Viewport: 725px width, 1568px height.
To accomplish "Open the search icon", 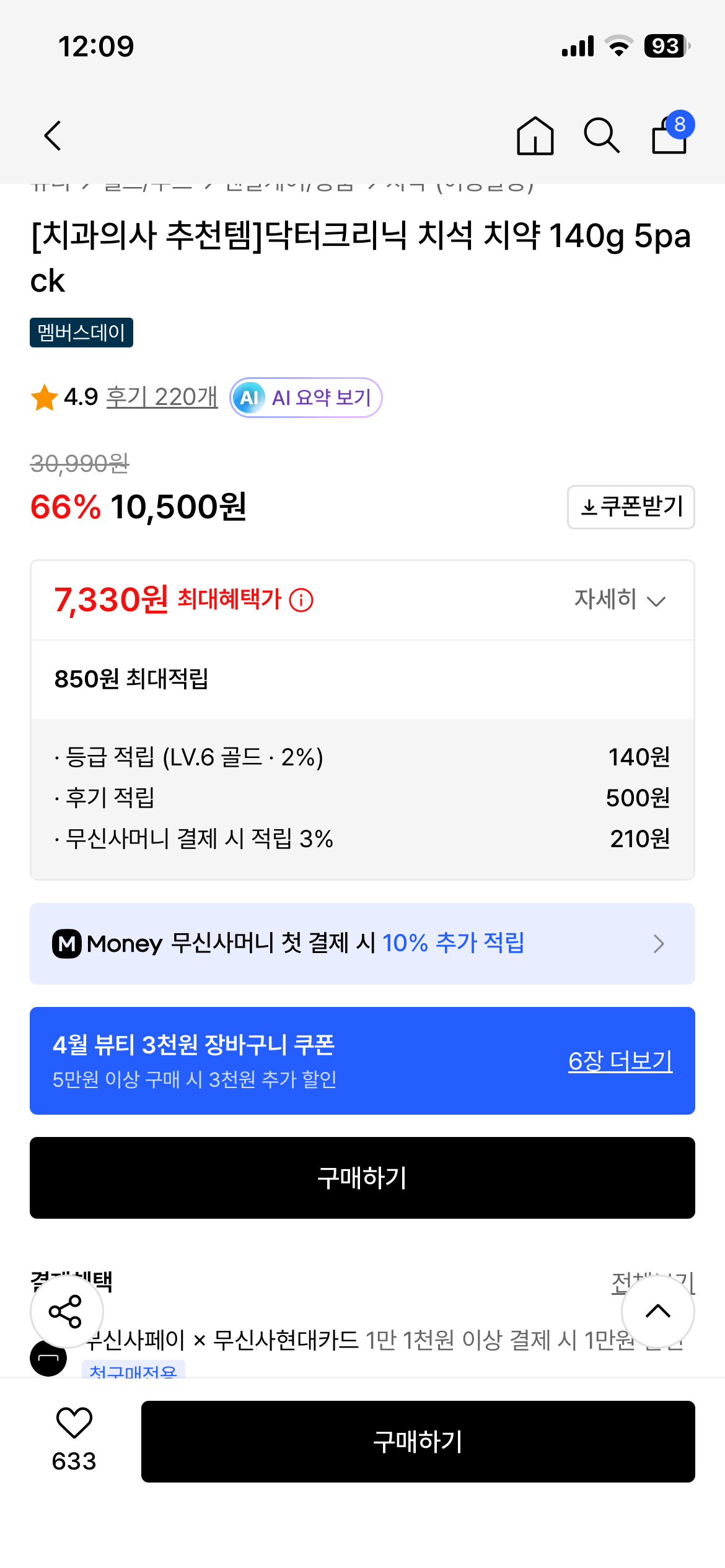I will (x=602, y=136).
